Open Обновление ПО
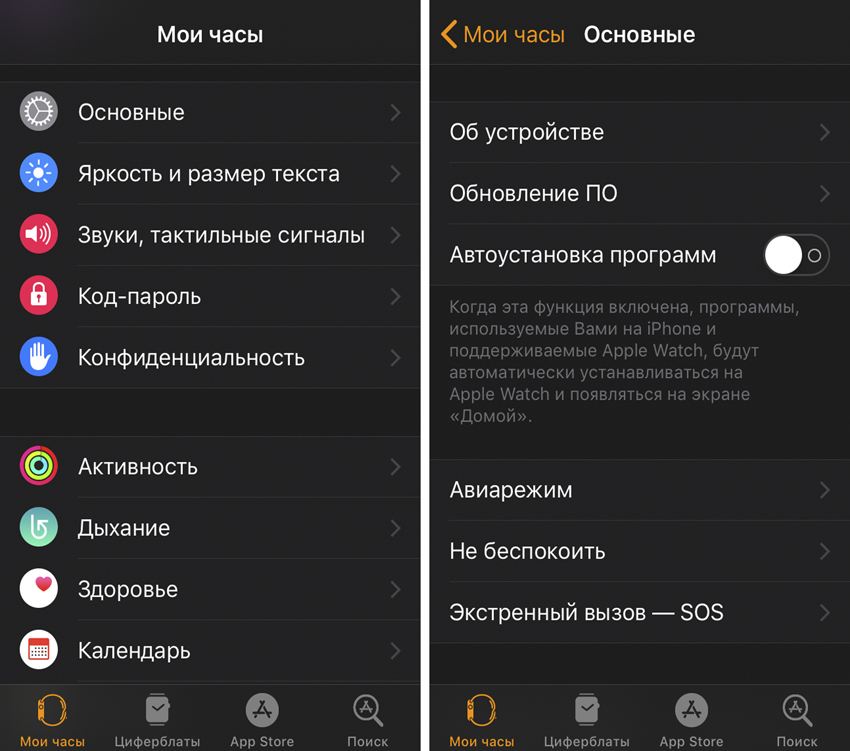The image size is (850, 751). tap(640, 193)
